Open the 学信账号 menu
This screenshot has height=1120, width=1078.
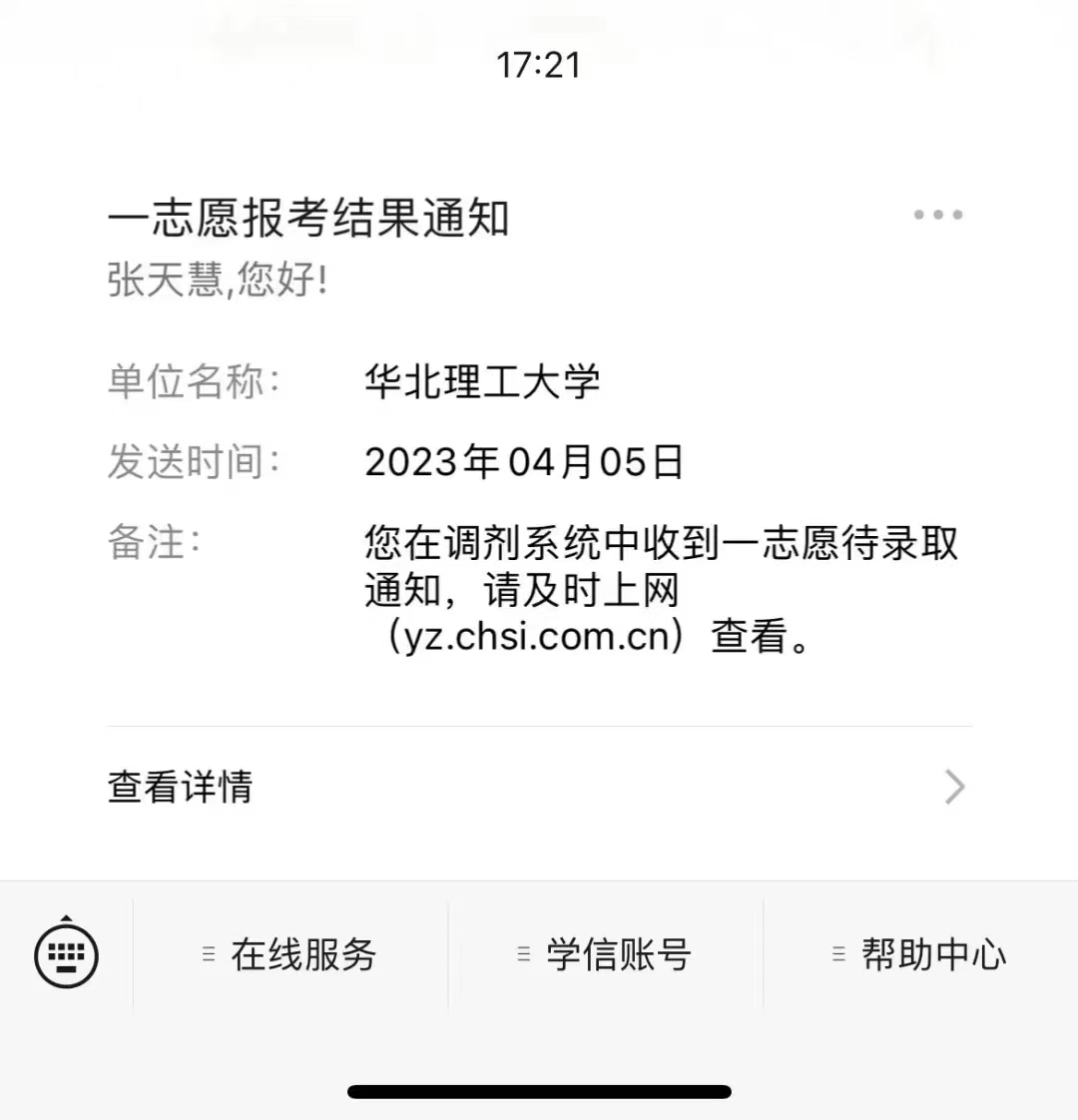(605, 954)
